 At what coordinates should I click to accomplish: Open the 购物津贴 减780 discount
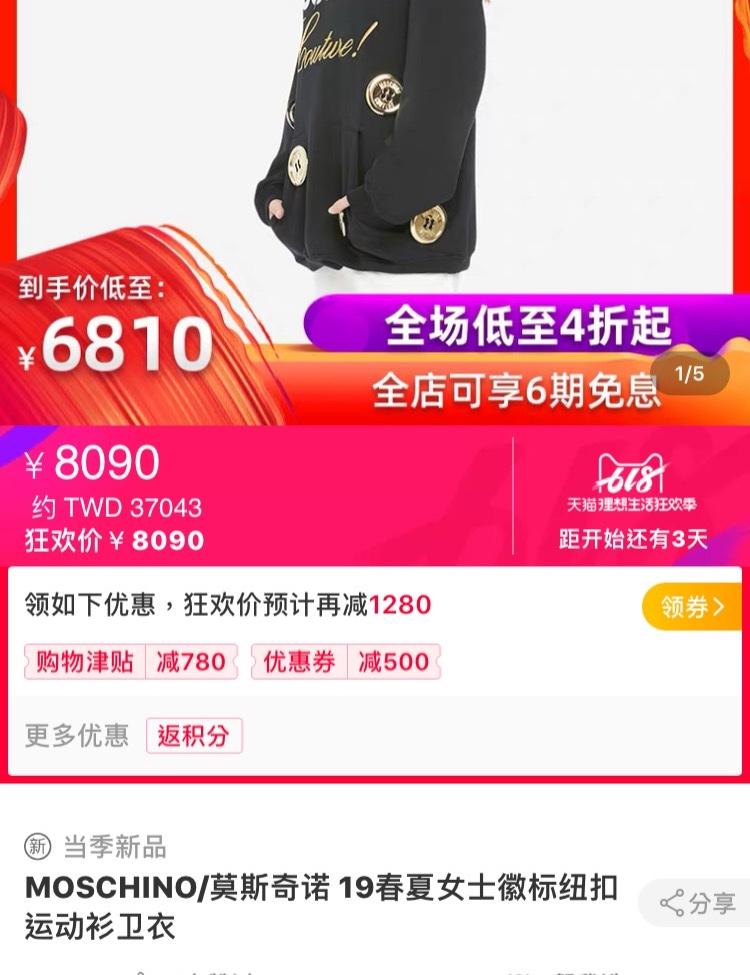pos(131,661)
